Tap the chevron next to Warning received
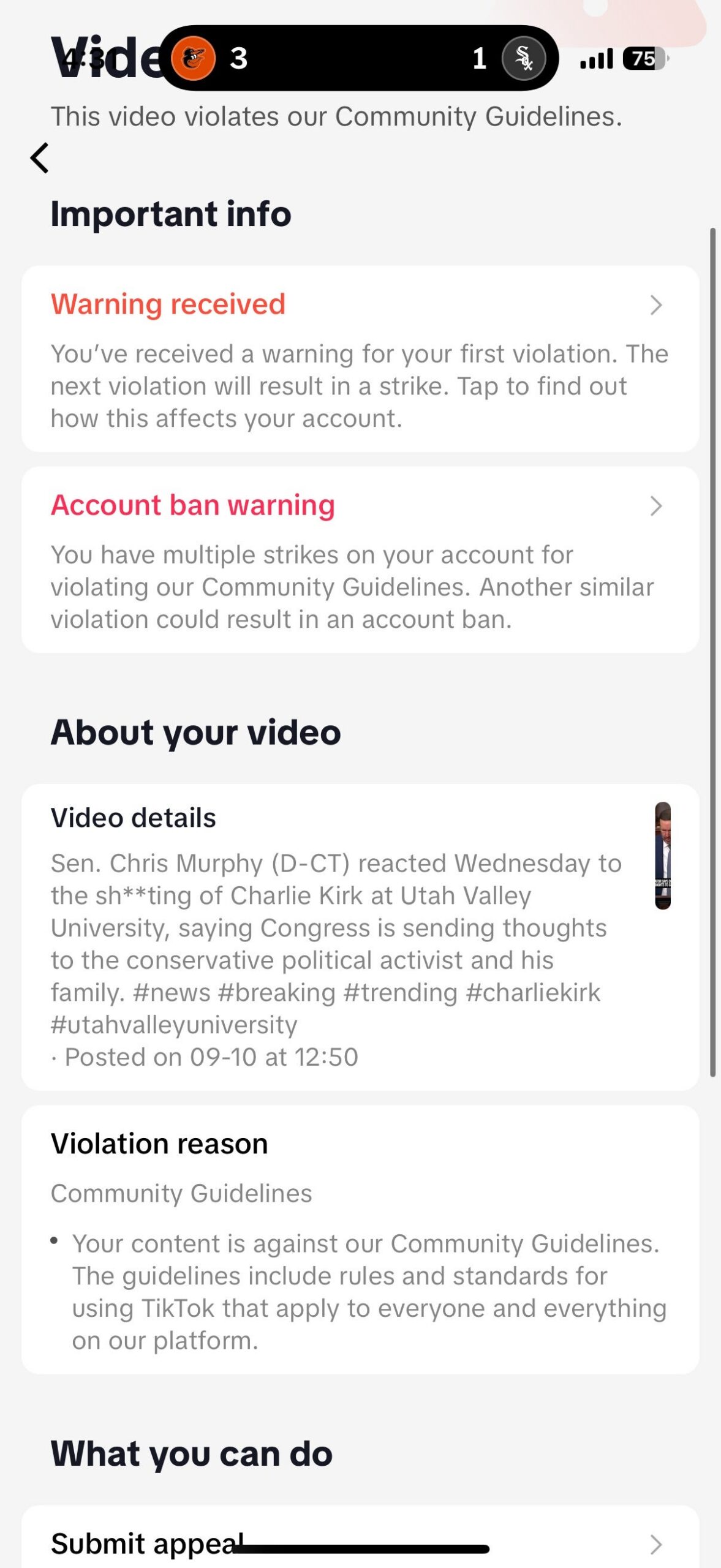Screen dimensions: 721x1568 pos(655,305)
